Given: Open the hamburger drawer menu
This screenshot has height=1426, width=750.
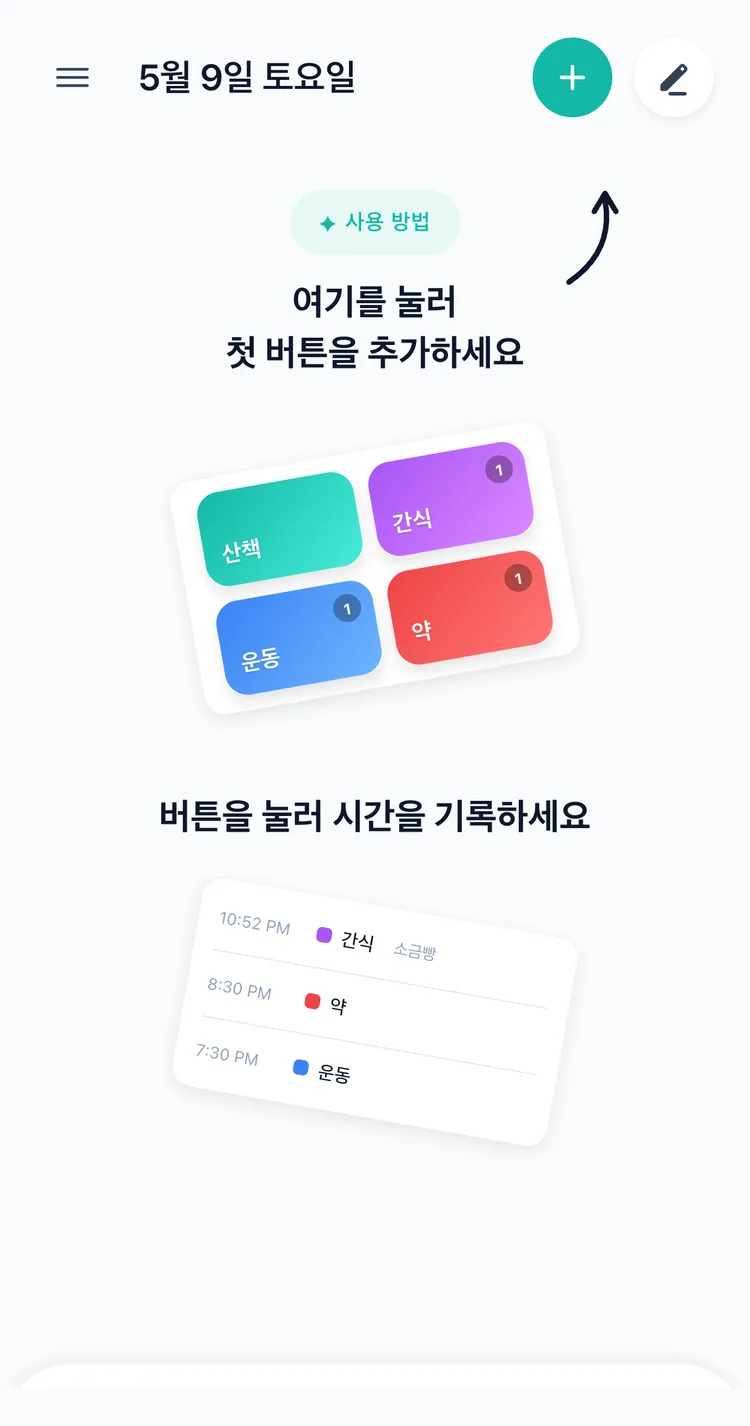Looking at the screenshot, I should [72, 78].
